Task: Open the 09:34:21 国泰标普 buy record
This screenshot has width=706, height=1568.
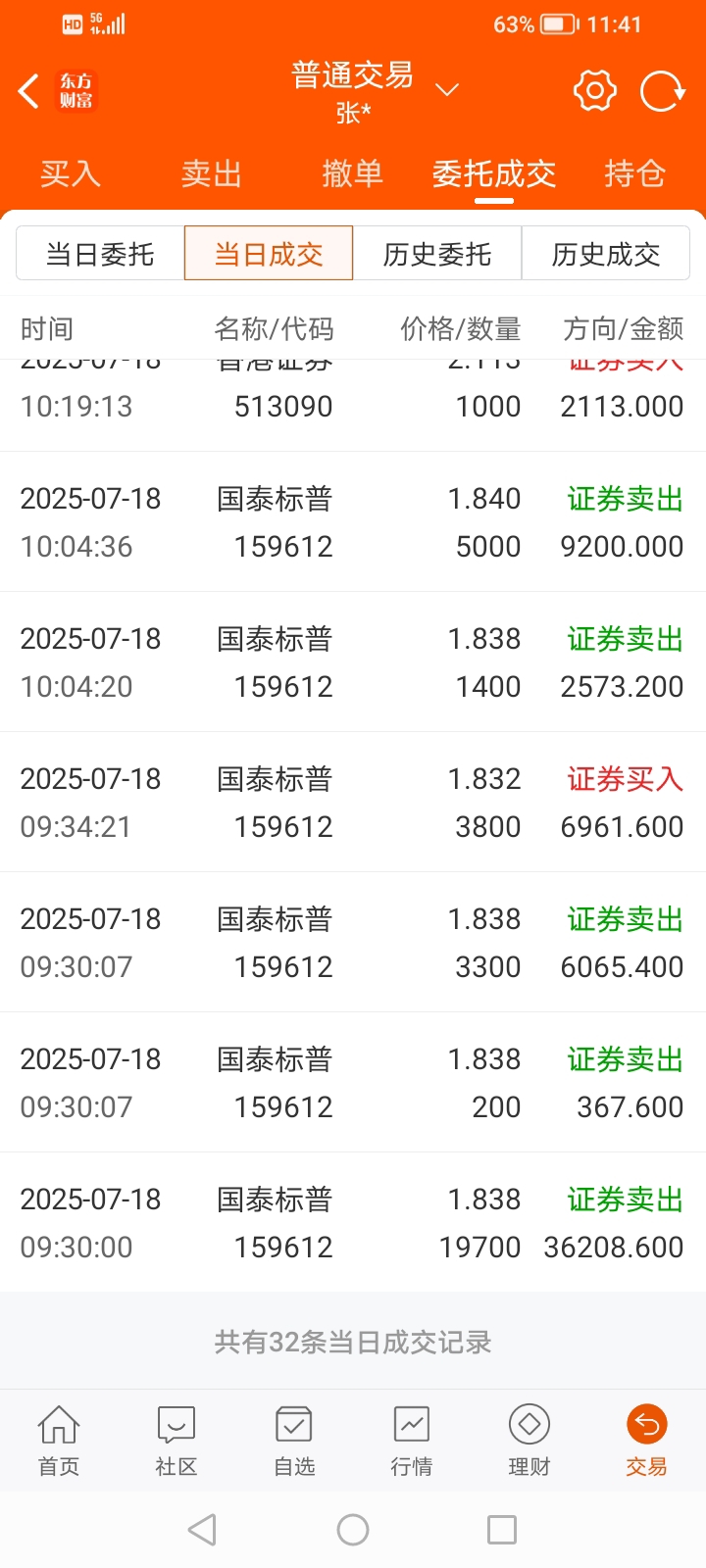Action: point(353,802)
